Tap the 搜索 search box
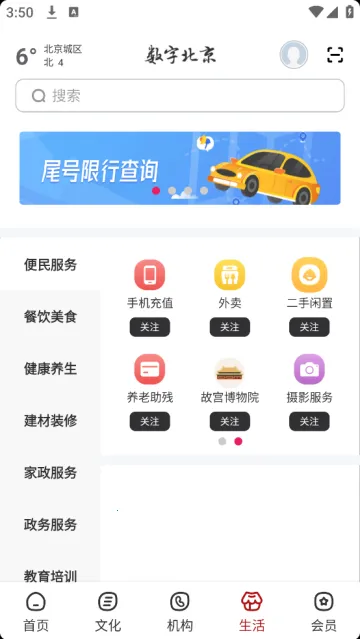The height and width of the screenshot is (639, 360). pos(180,96)
